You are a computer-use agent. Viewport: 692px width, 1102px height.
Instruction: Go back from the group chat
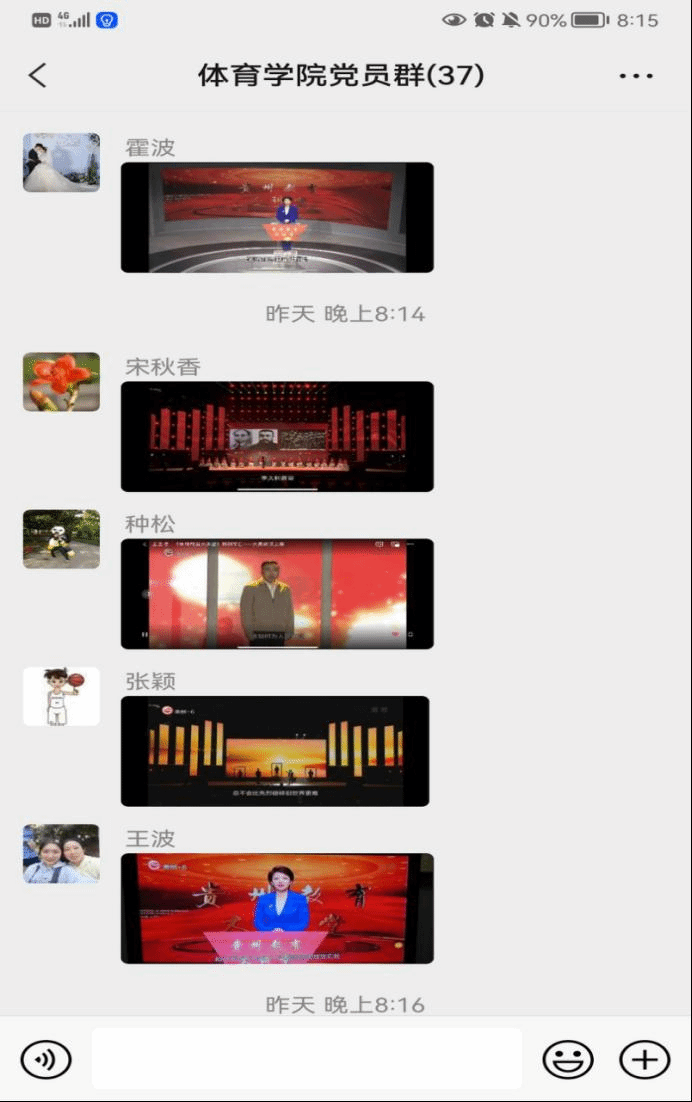point(38,75)
